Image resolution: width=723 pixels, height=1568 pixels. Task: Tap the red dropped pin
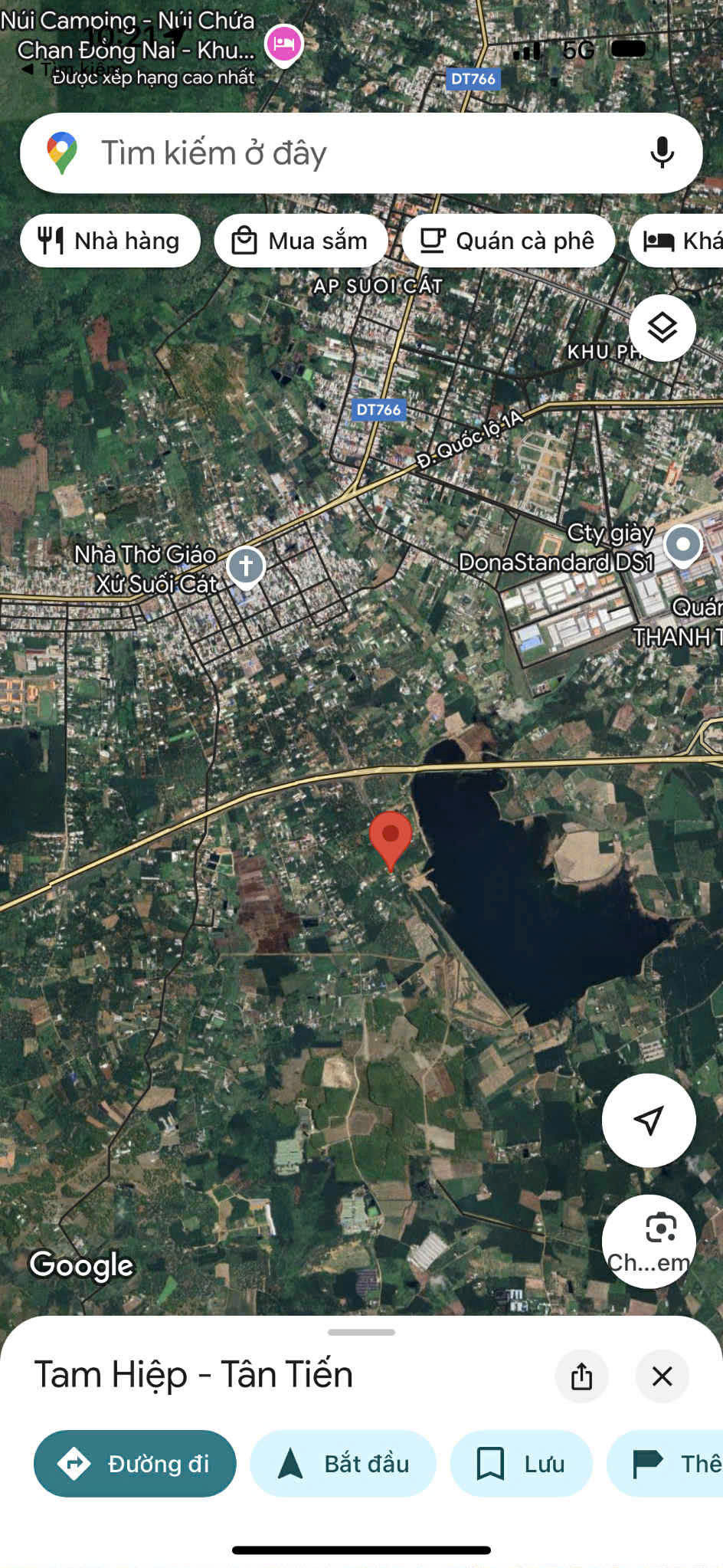(391, 840)
